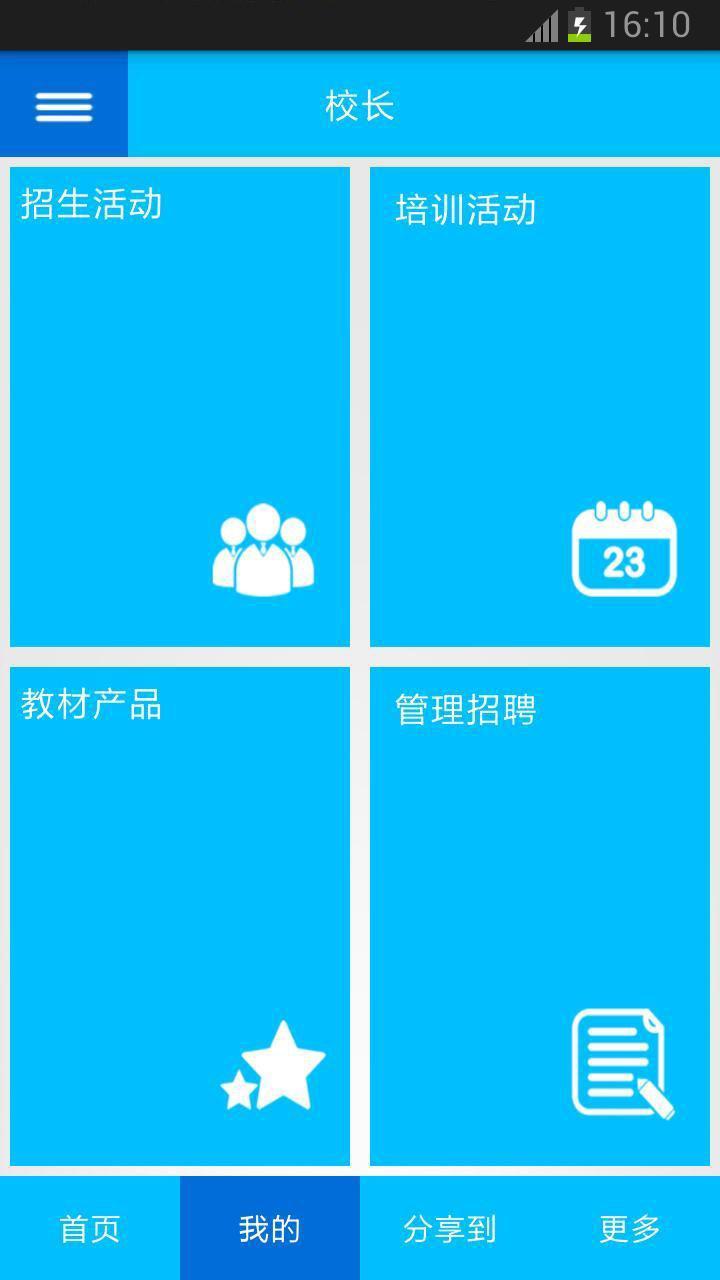The width and height of the screenshot is (720, 1280).
Task: Open the 培训活动 tile
Action: (x=540, y=406)
